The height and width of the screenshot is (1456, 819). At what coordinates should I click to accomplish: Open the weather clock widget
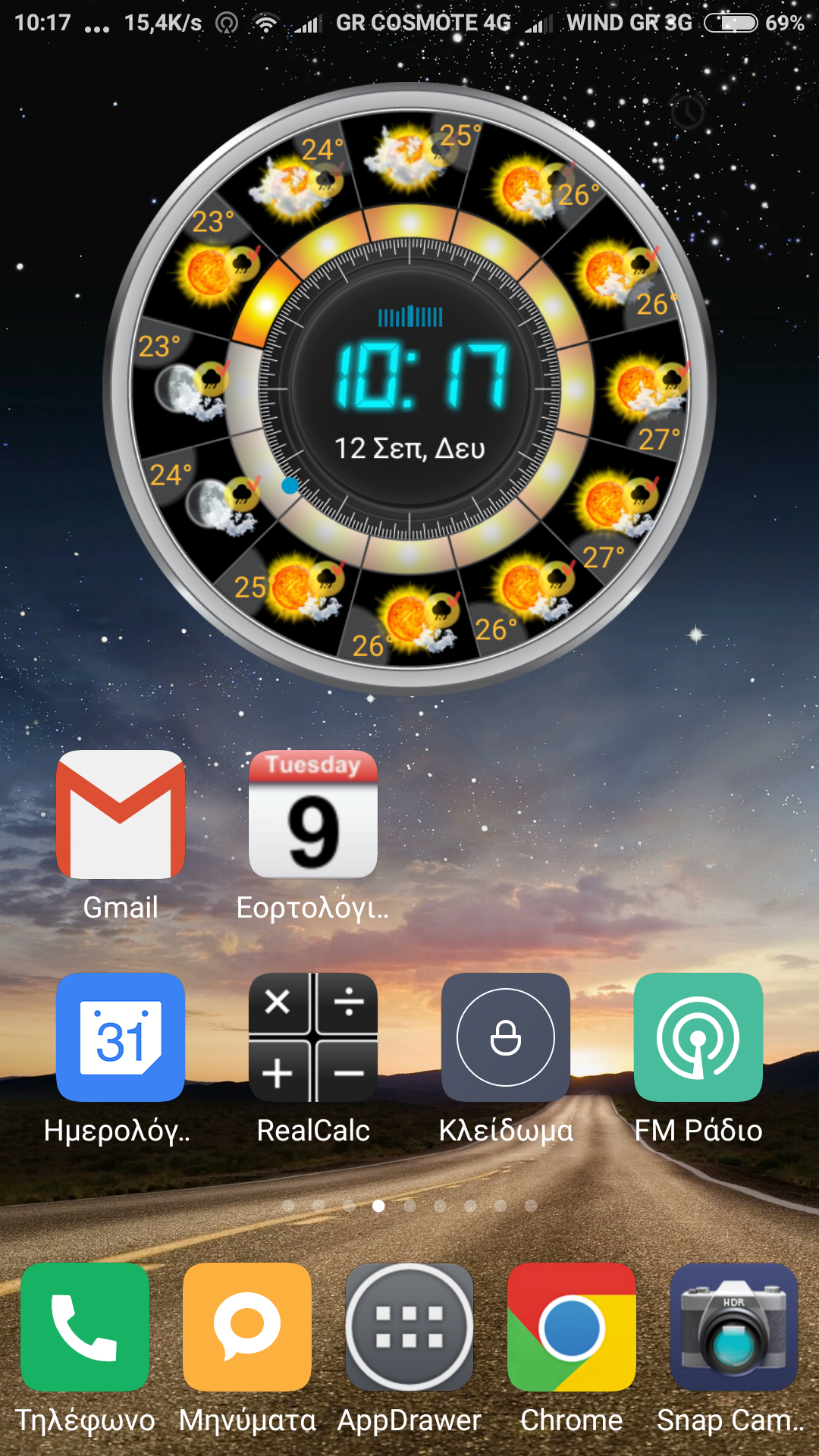409,387
